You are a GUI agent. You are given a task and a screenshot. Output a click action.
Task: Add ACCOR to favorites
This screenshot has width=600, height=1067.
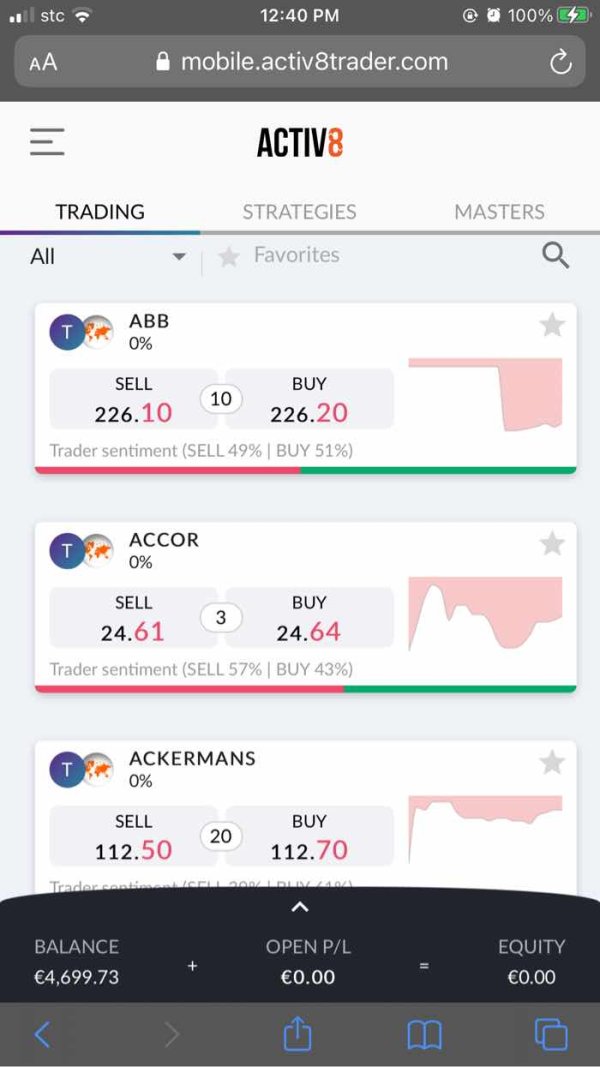552,544
